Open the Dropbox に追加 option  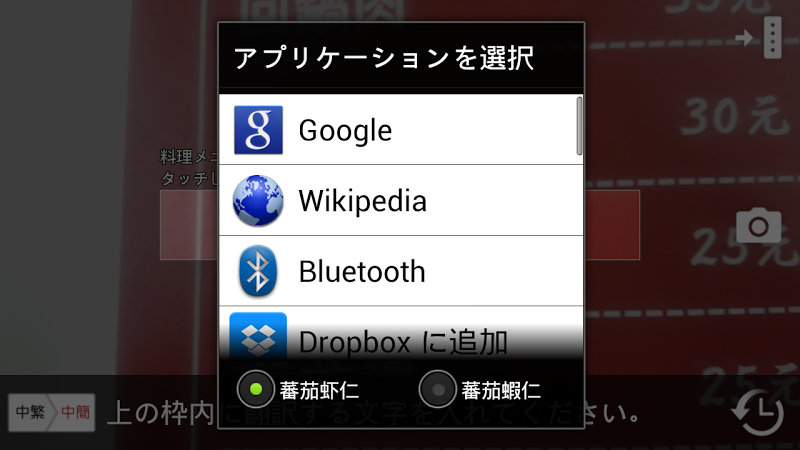tap(400, 338)
